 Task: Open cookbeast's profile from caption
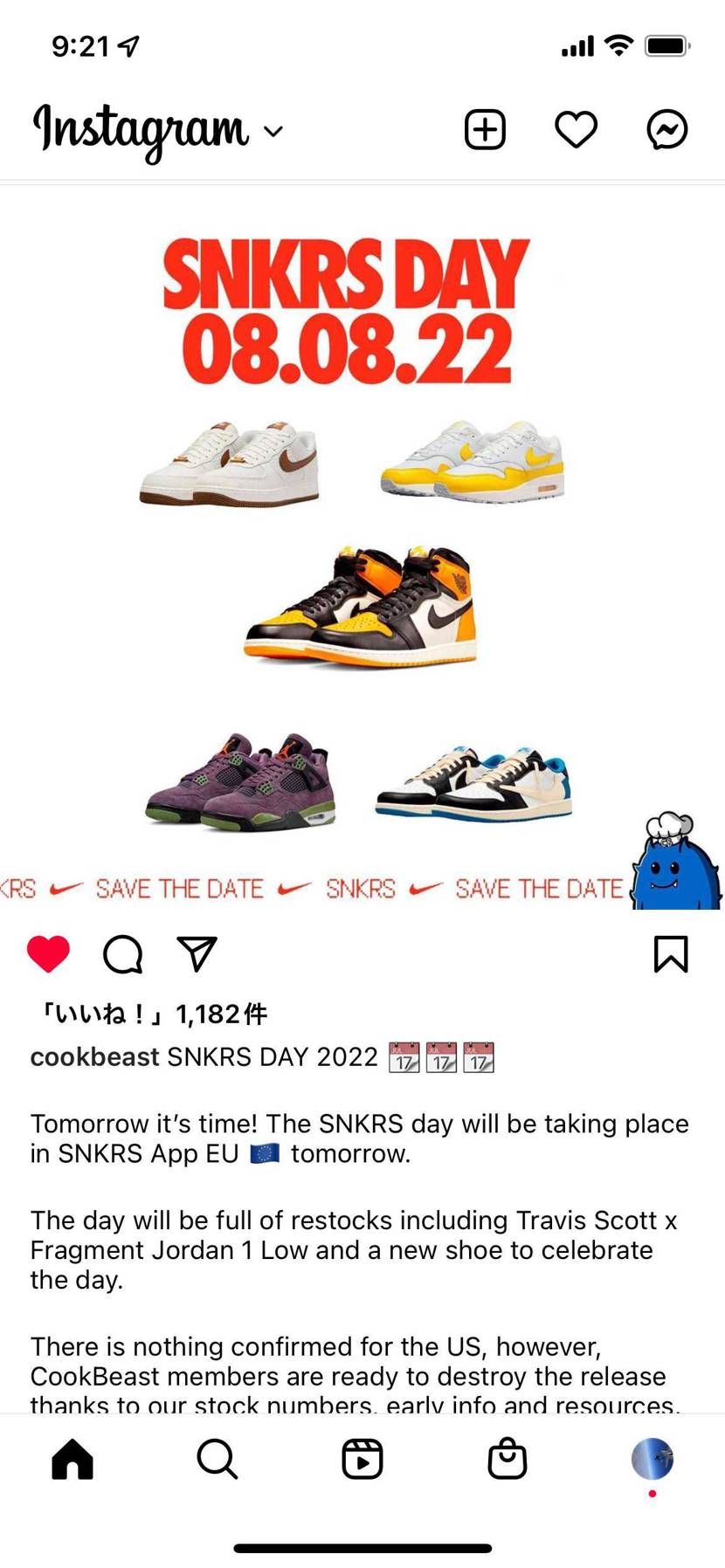(x=94, y=1056)
